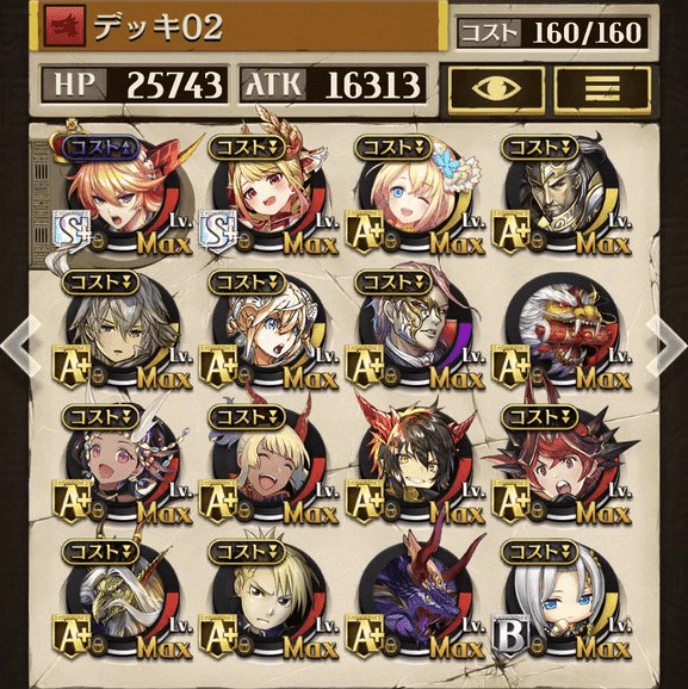The width and height of the screenshot is (688, 689).
Task: Open the list menu button
Action: coord(602,88)
